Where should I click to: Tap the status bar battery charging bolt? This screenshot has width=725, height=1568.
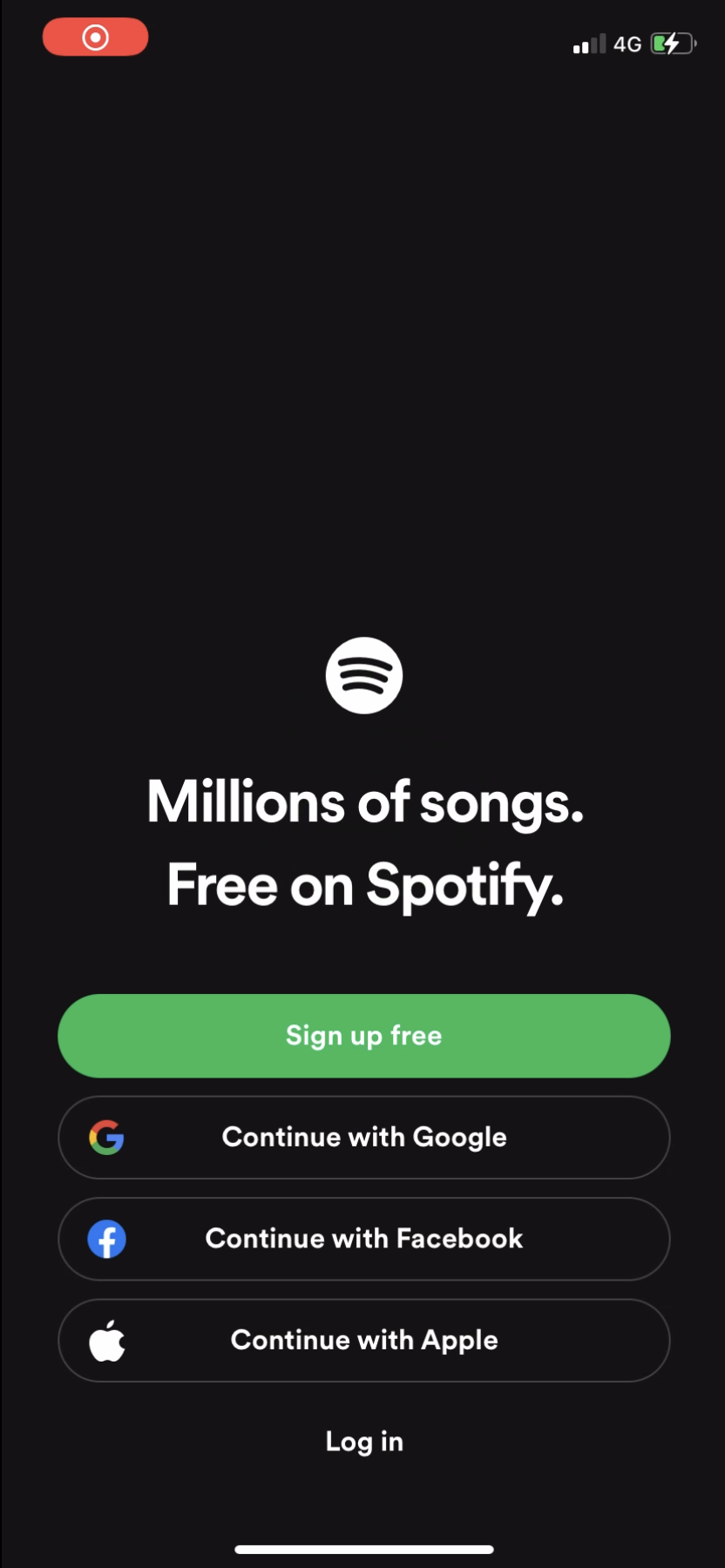[671, 44]
